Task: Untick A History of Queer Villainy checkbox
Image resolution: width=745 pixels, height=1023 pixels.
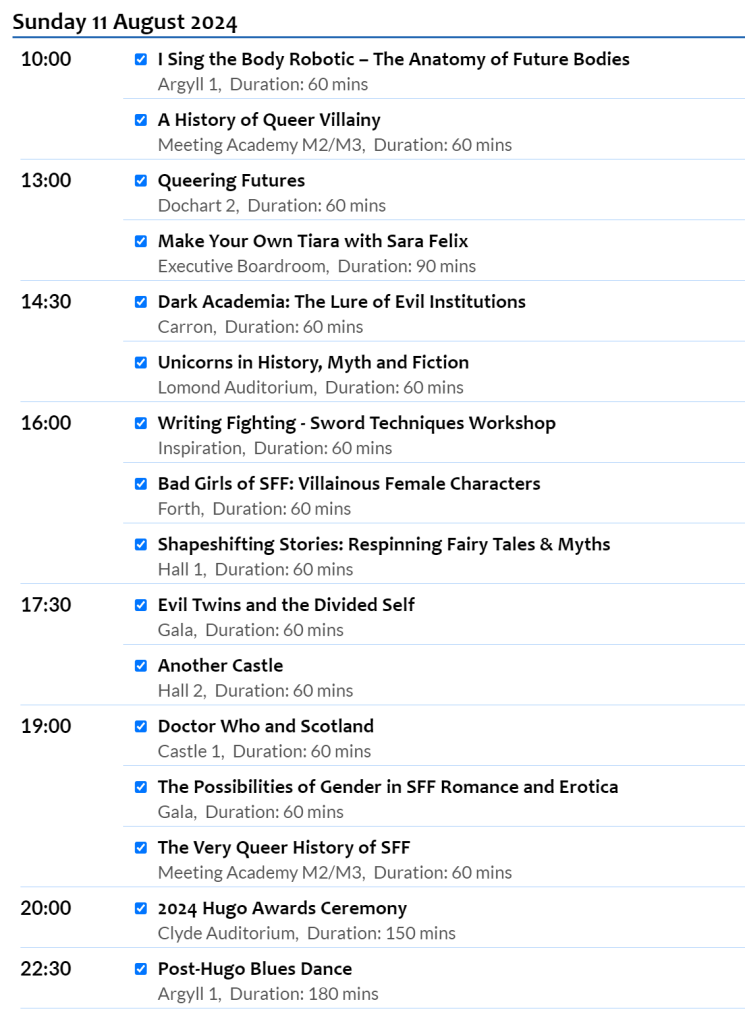Action: (x=141, y=120)
